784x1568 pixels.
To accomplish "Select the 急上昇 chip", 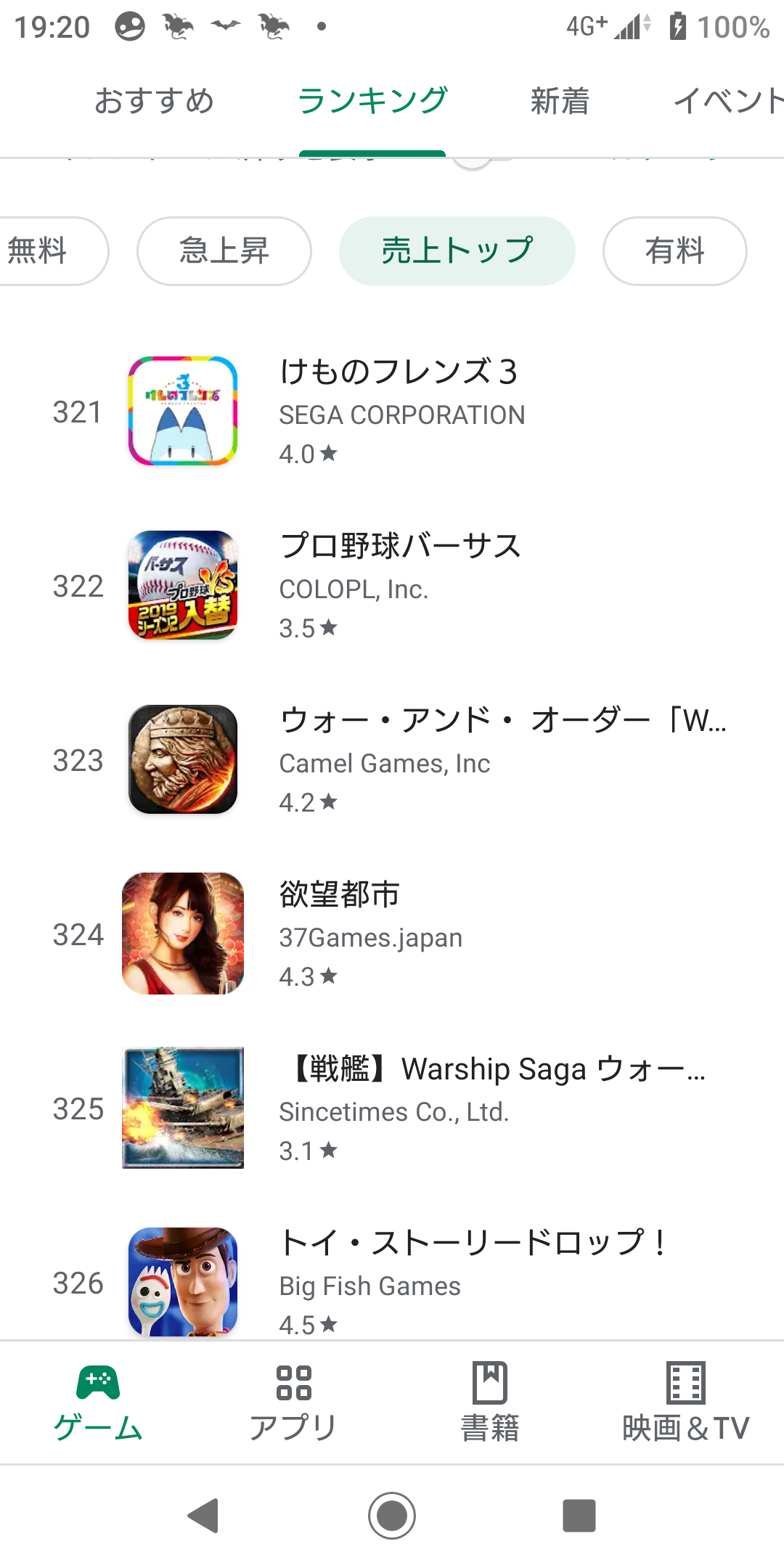I will coord(224,251).
